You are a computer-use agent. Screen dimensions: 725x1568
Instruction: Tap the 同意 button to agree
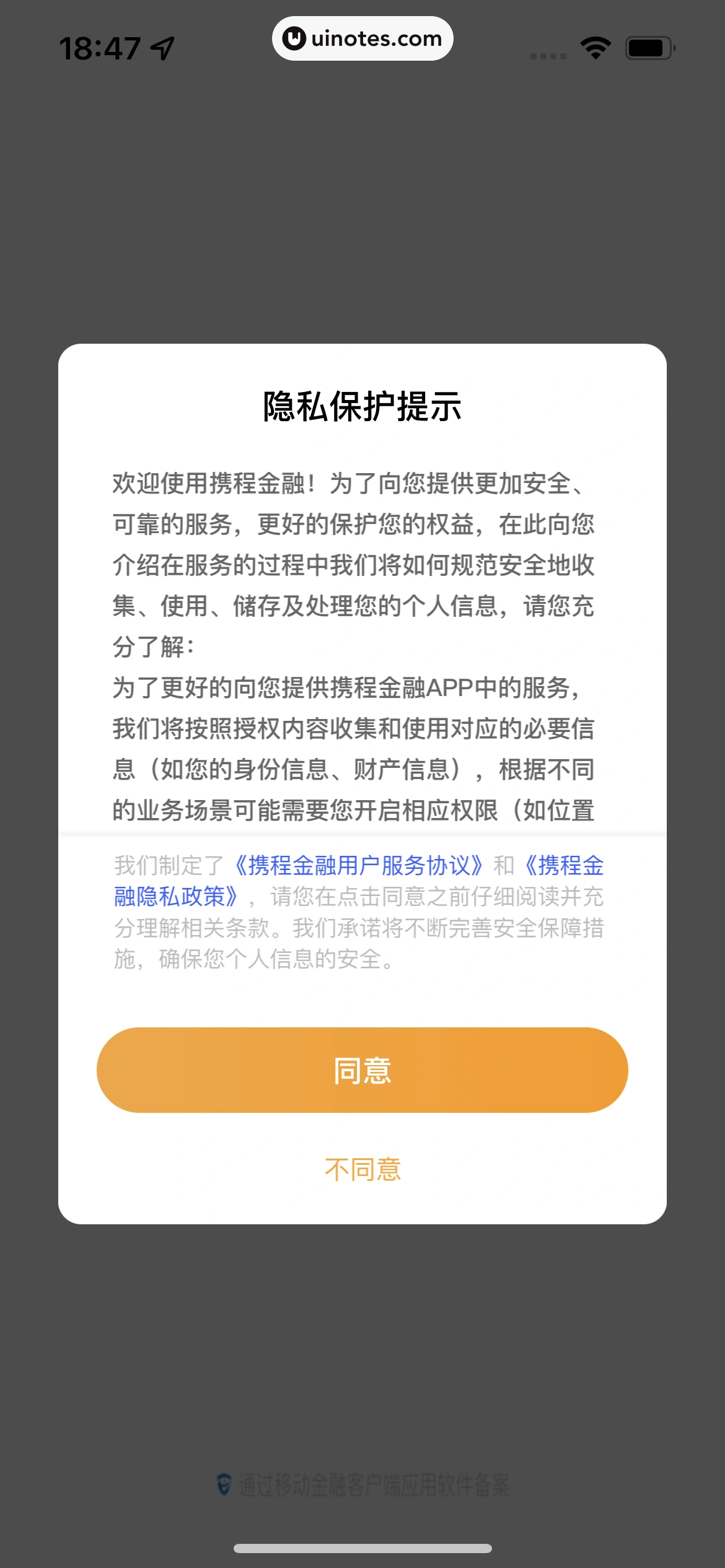tap(362, 1069)
